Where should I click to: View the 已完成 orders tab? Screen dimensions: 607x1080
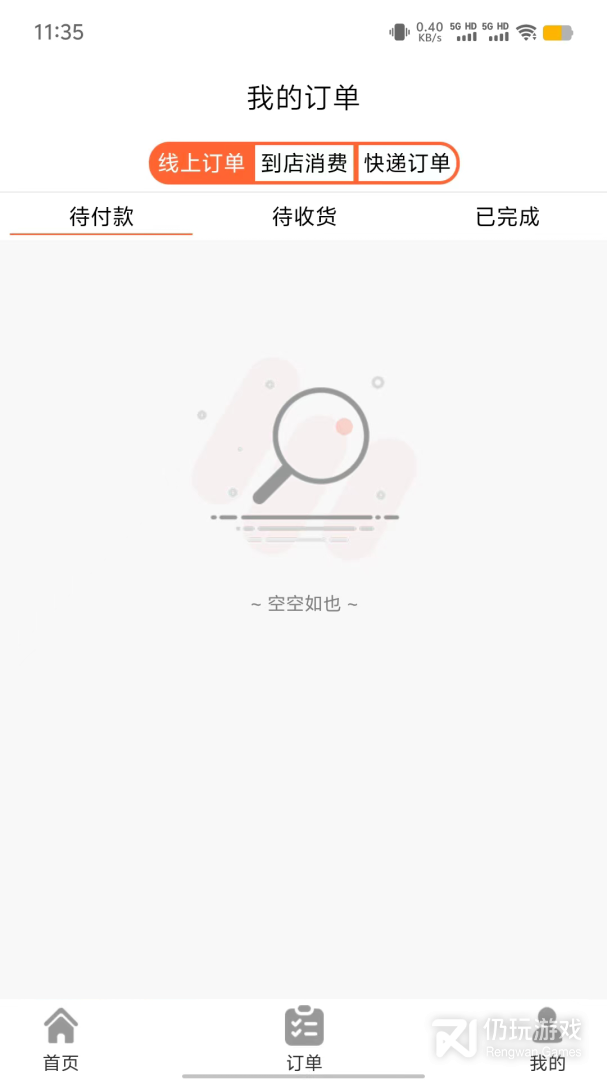(x=507, y=217)
